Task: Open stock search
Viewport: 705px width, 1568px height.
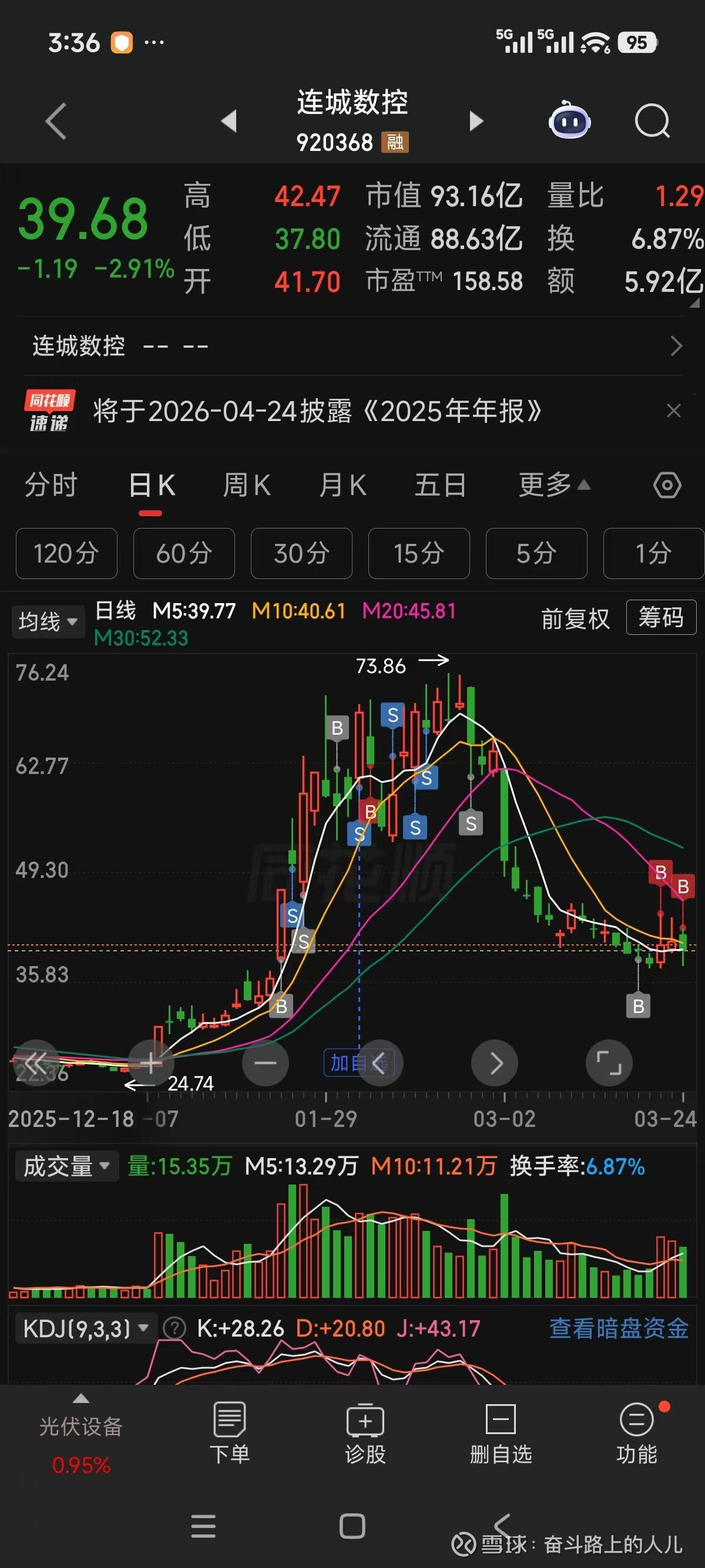Action: 652,121
